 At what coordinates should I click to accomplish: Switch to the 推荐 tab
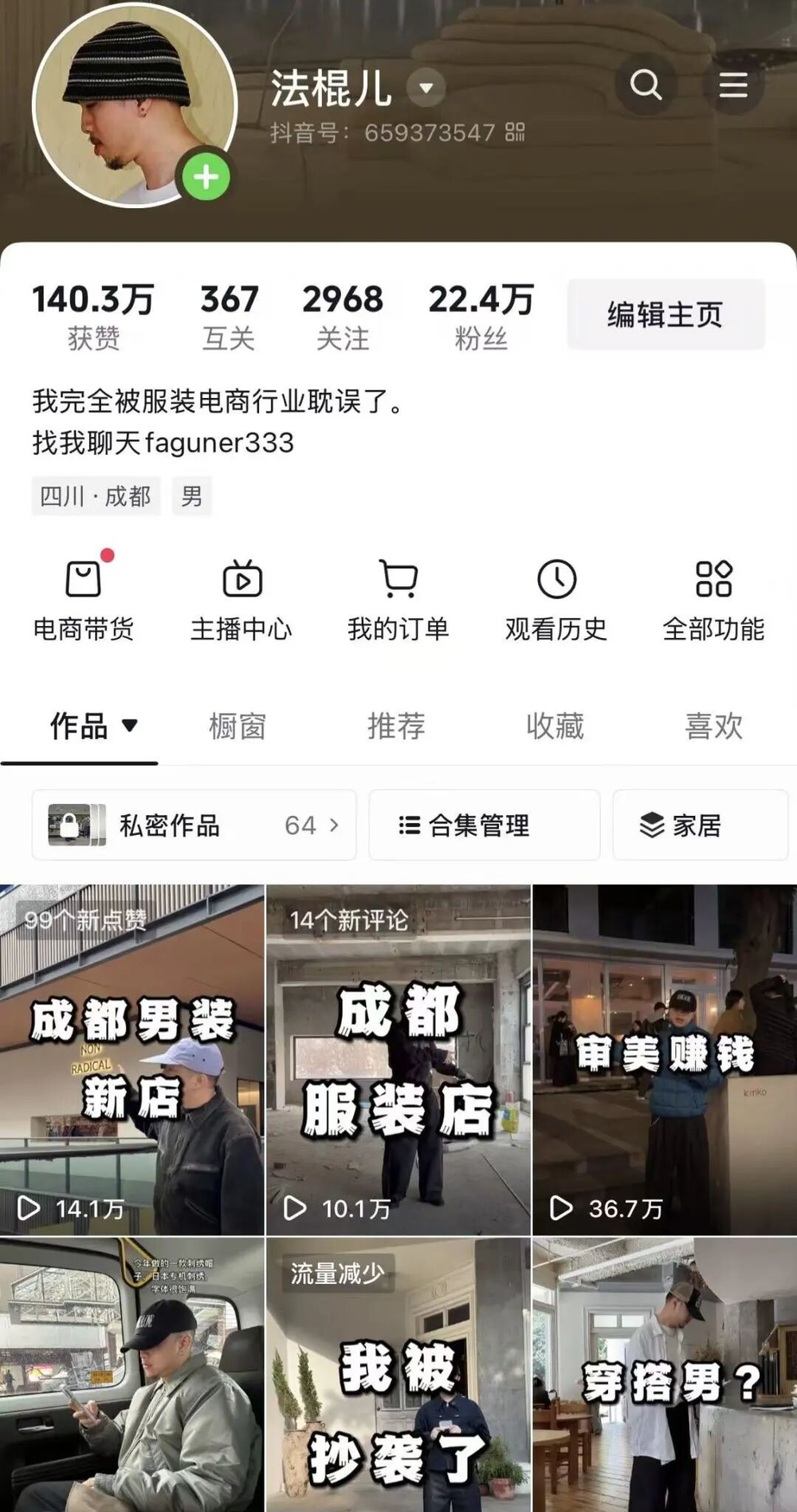point(396,726)
